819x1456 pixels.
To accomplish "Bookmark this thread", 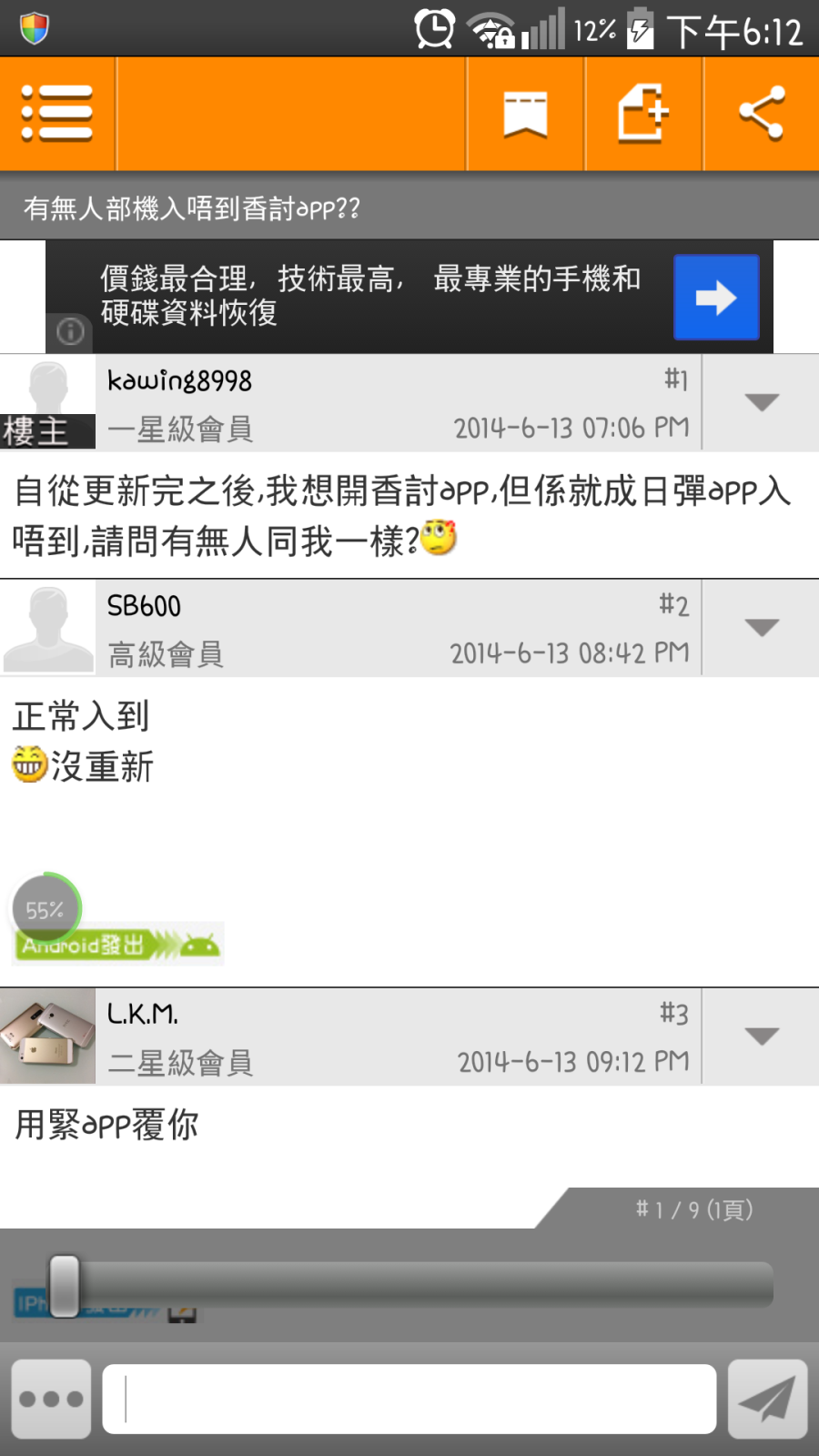I will (x=525, y=114).
